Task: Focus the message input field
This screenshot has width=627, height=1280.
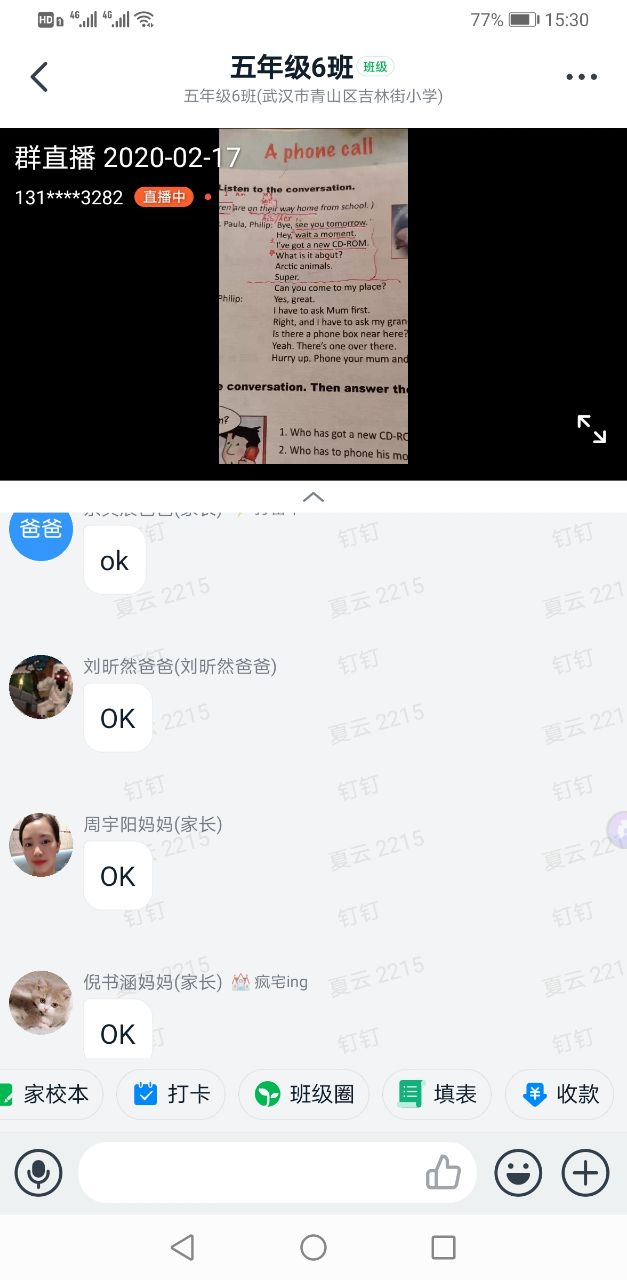Action: tap(250, 1172)
